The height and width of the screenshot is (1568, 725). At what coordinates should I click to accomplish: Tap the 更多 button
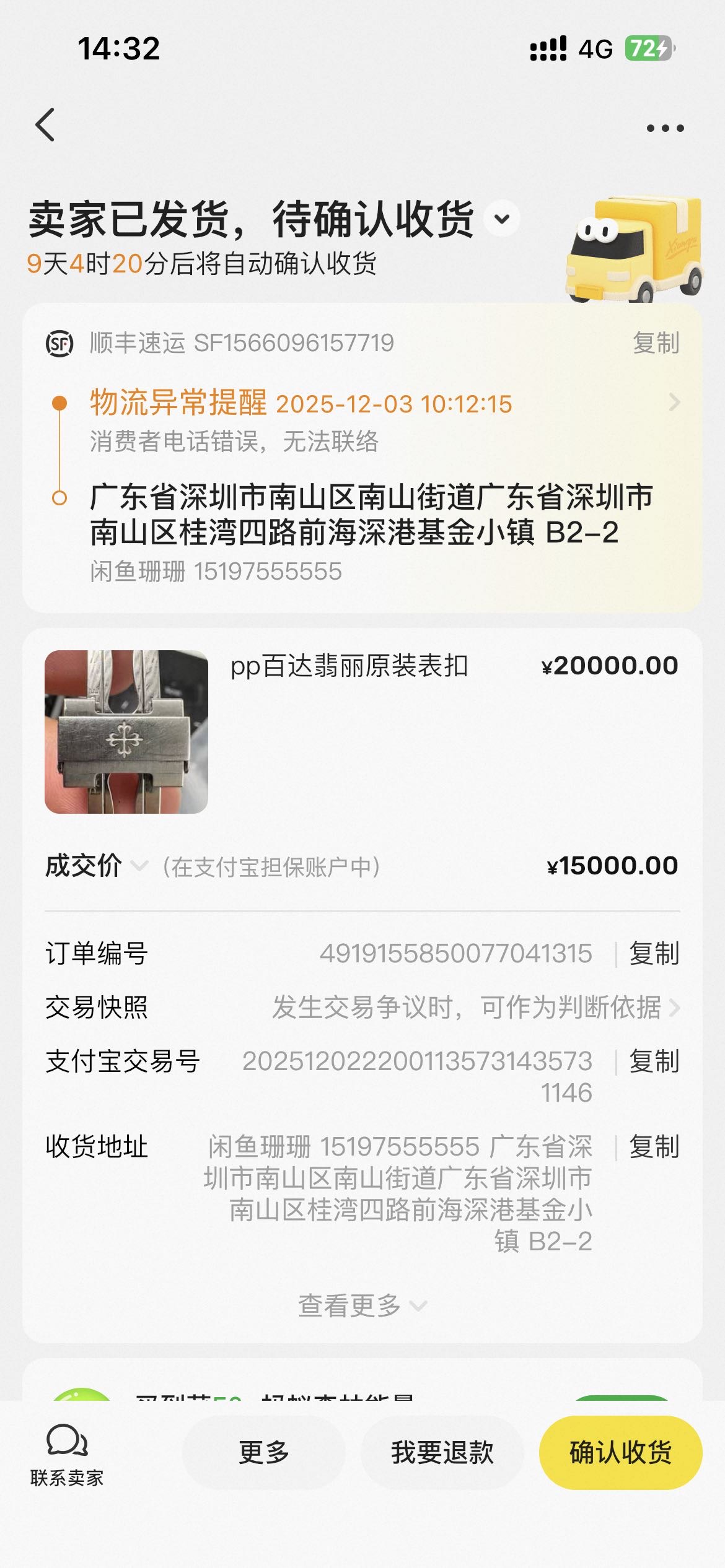click(x=264, y=1452)
